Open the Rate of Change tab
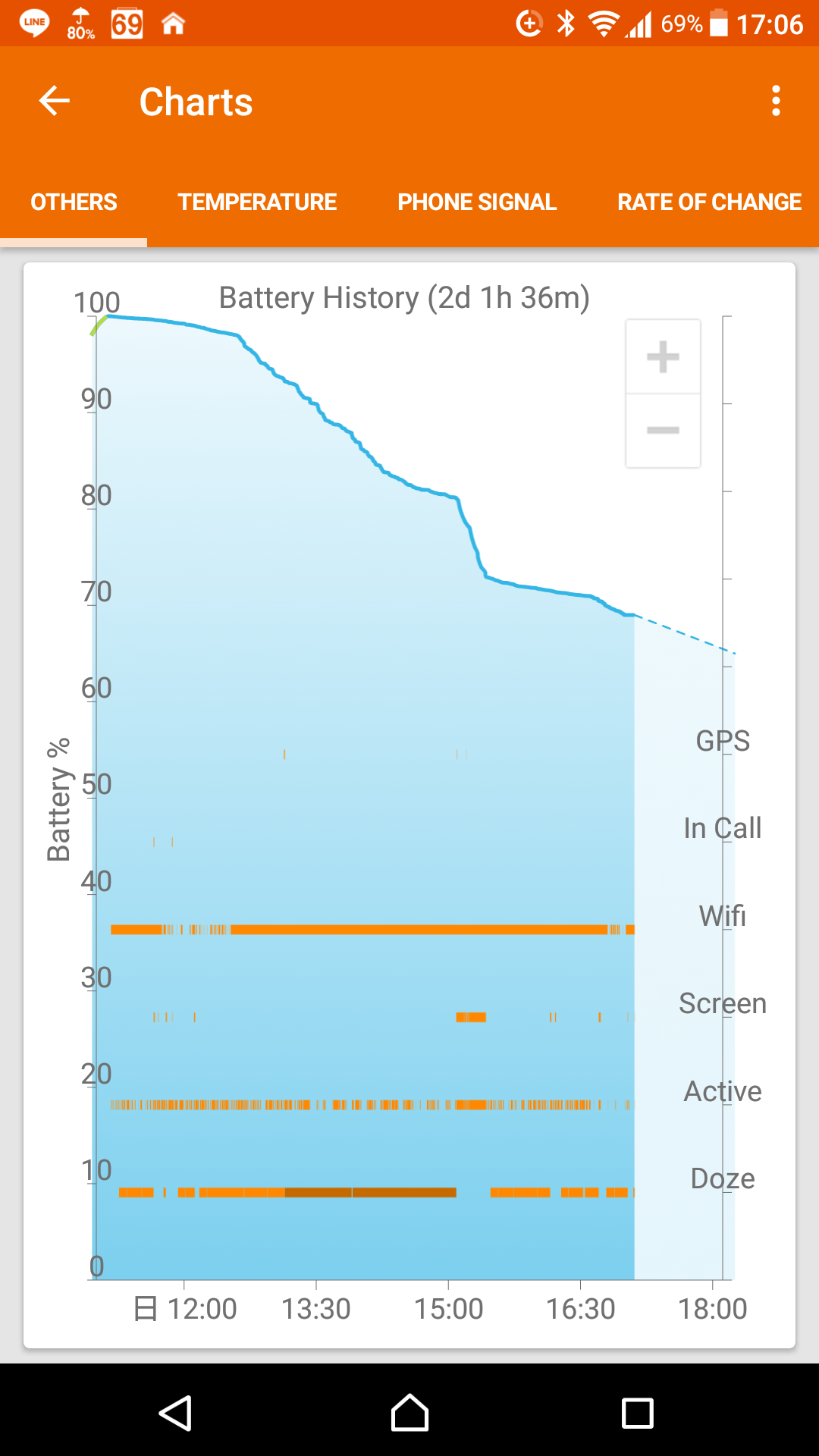Image resolution: width=819 pixels, height=1456 pixels. pos(709,202)
